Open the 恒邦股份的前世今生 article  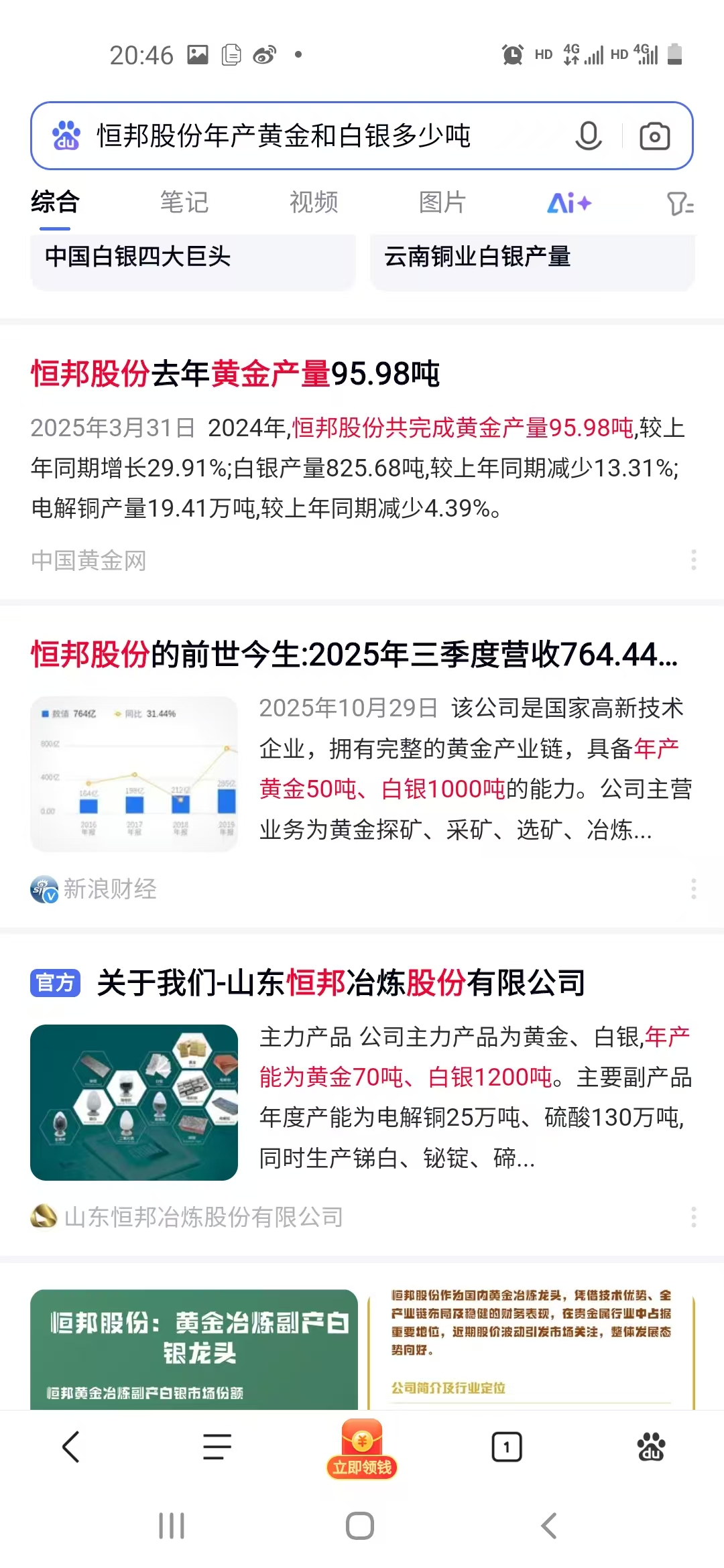tap(354, 655)
